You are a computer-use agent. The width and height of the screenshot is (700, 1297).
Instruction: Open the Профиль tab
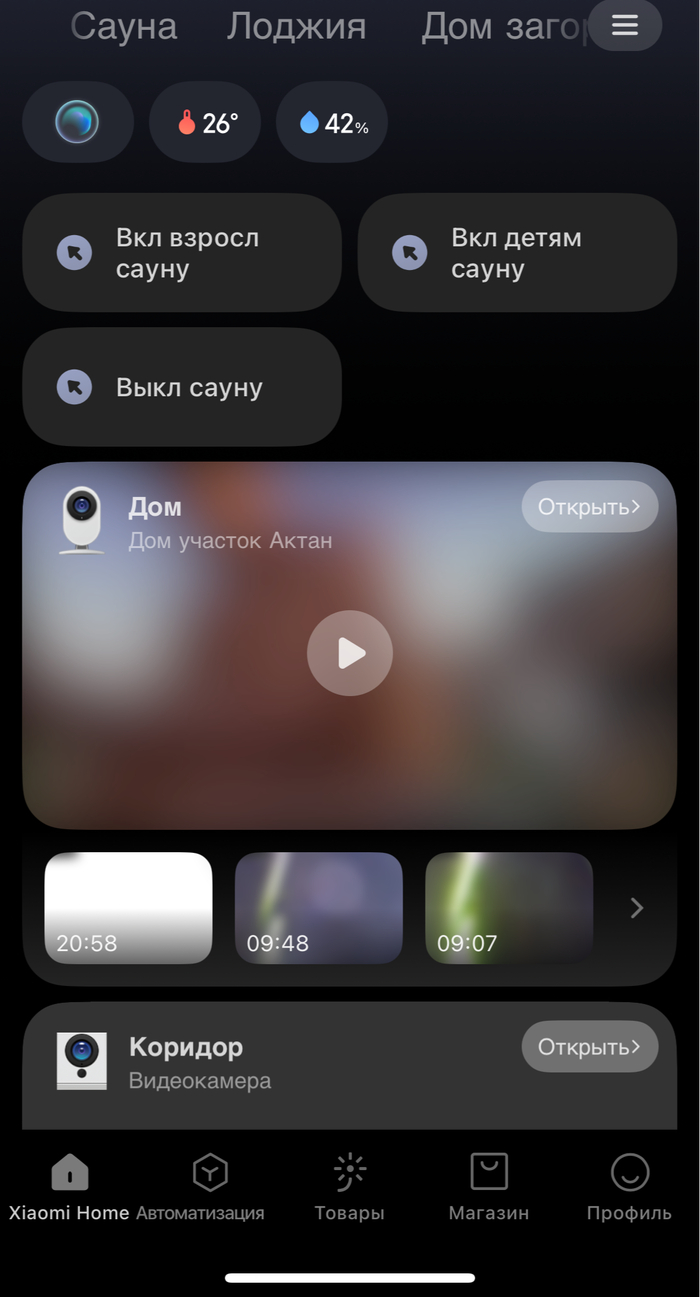tap(629, 1188)
